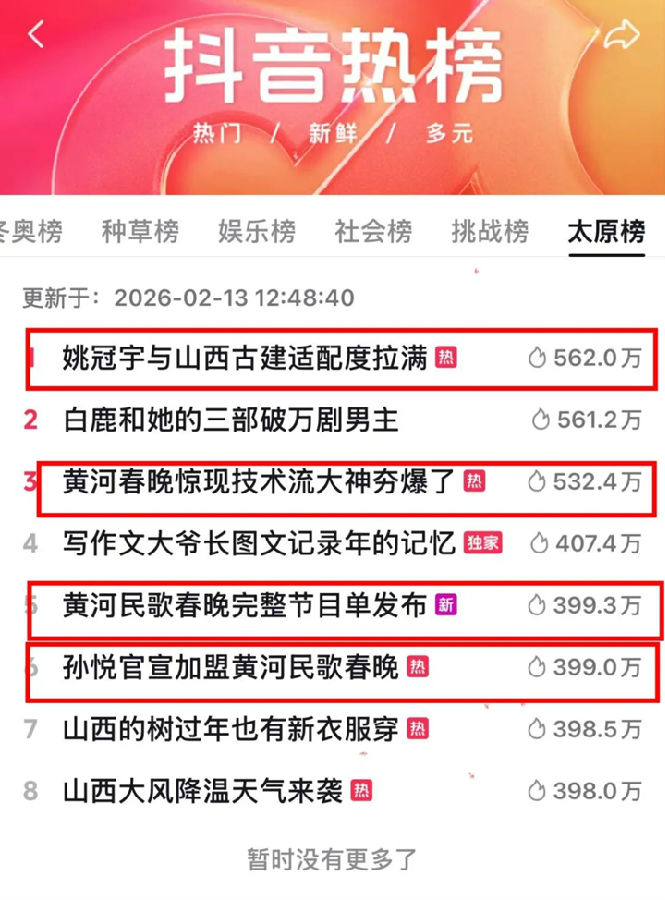
Task: Open topic 黄河春晚惊现技术流大神夯爆了
Action: 259,482
